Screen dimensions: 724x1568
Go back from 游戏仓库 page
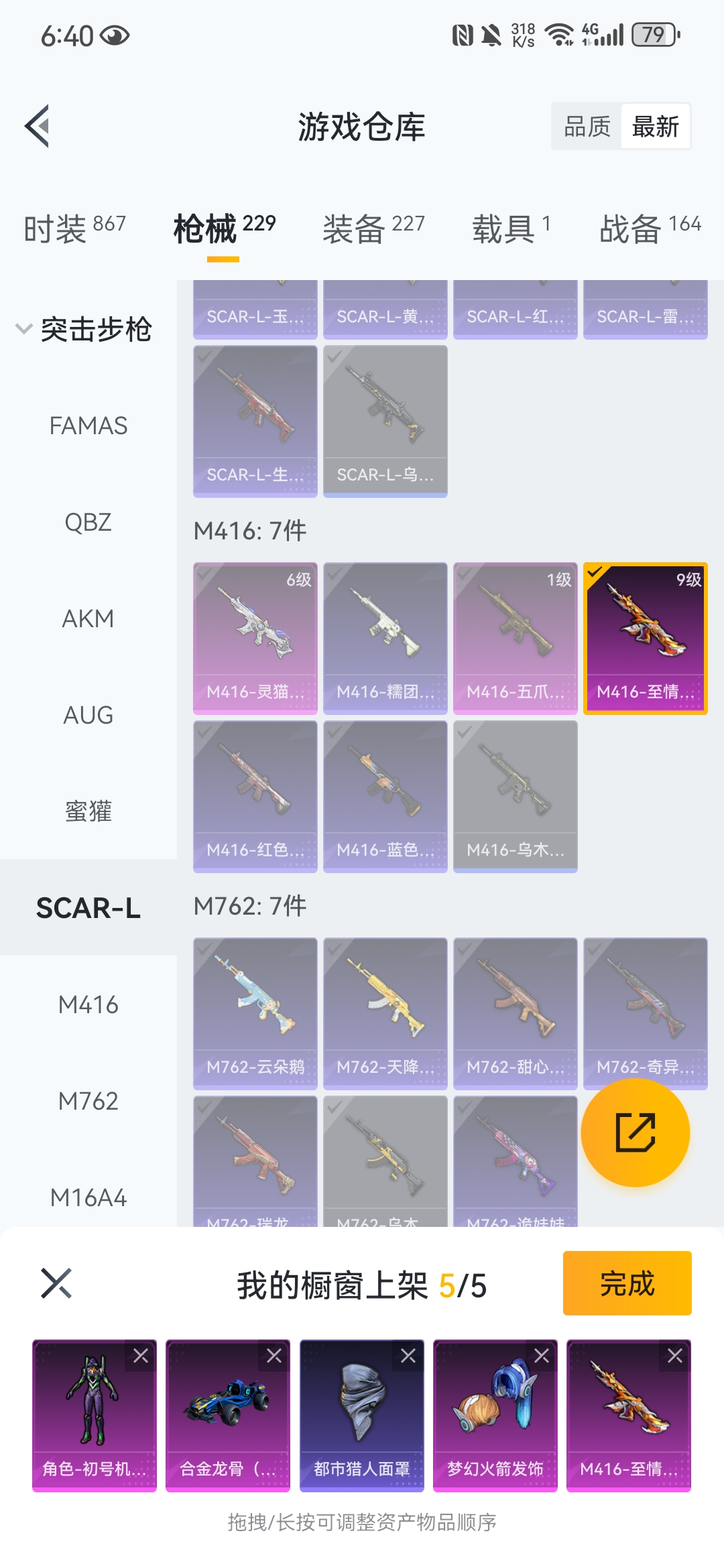(38, 126)
